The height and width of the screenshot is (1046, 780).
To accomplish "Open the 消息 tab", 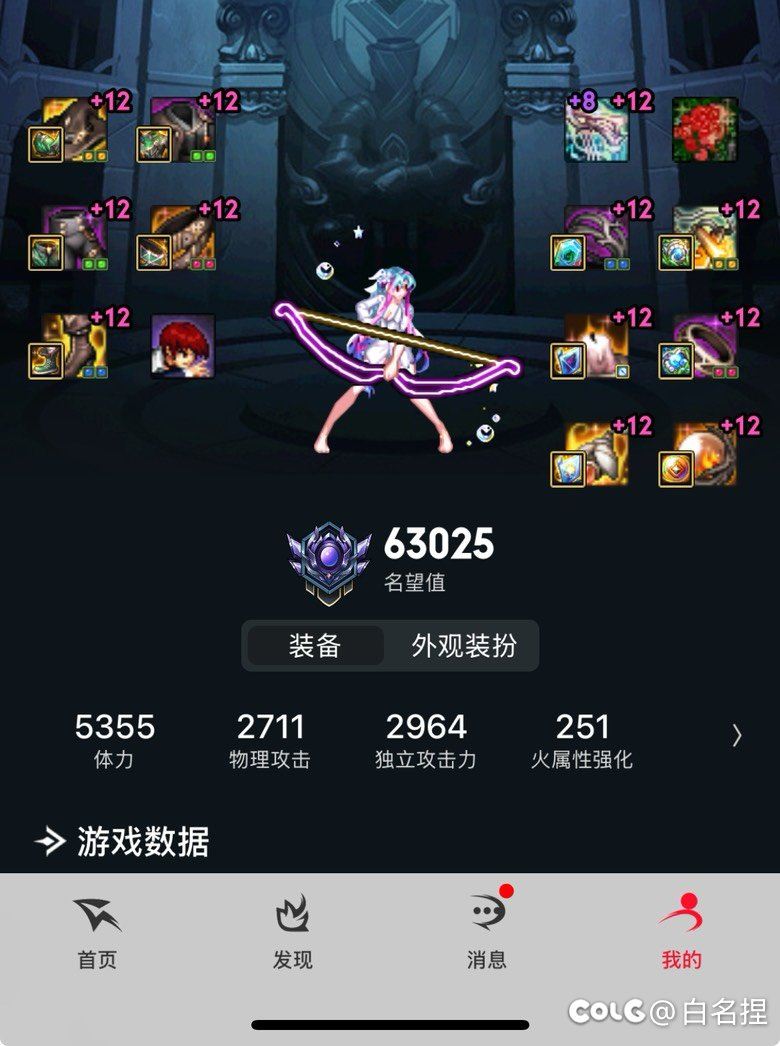I will point(487,932).
